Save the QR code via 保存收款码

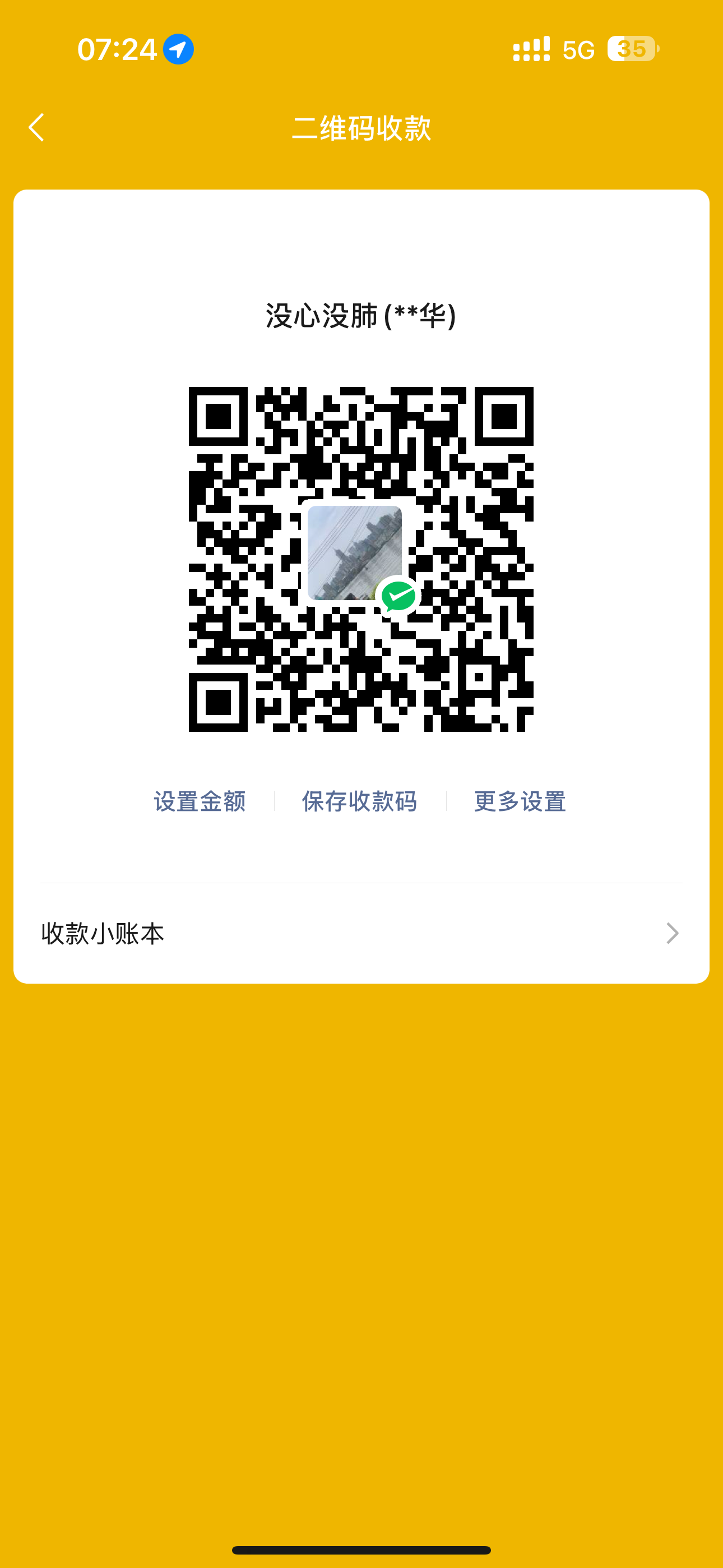[x=360, y=801]
